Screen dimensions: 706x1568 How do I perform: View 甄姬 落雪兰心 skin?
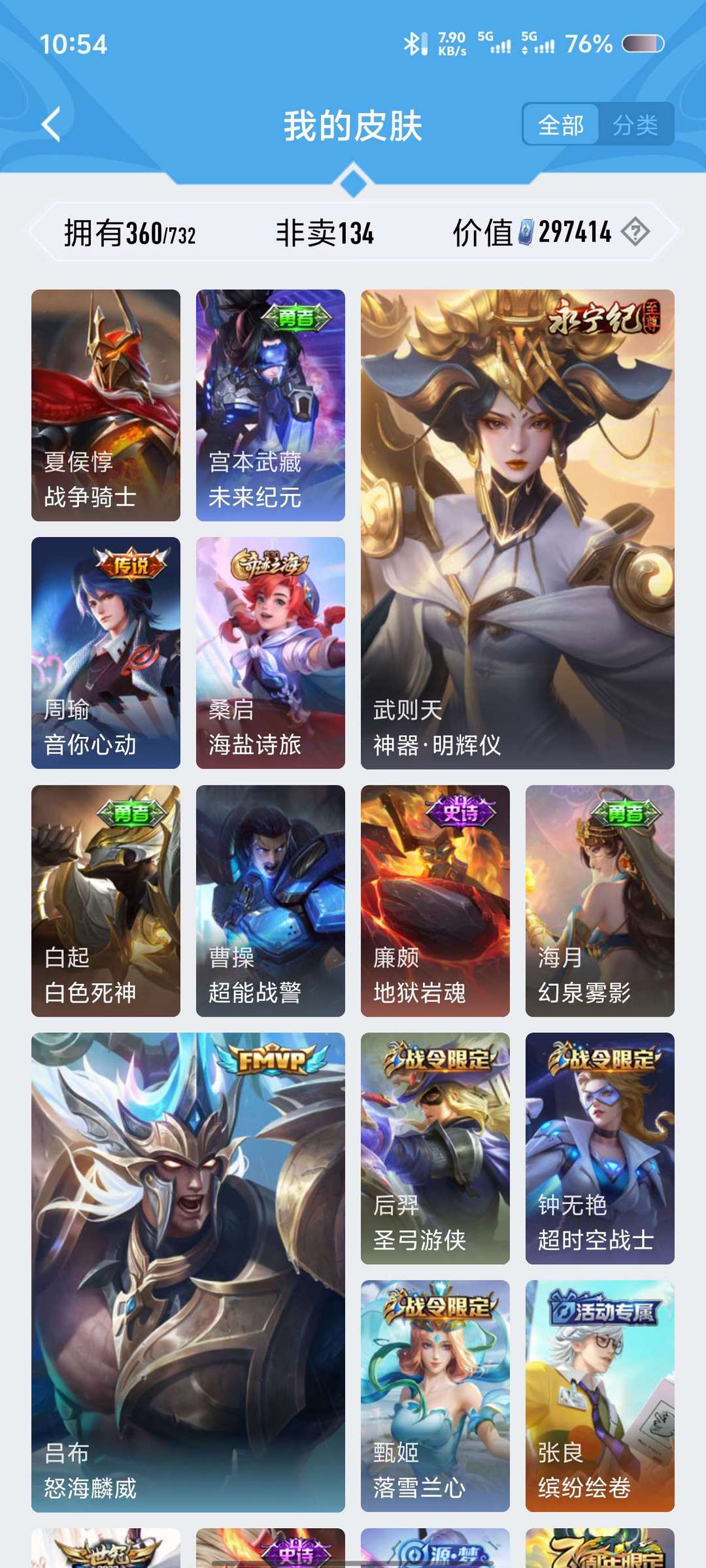click(x=435, y=1396)
